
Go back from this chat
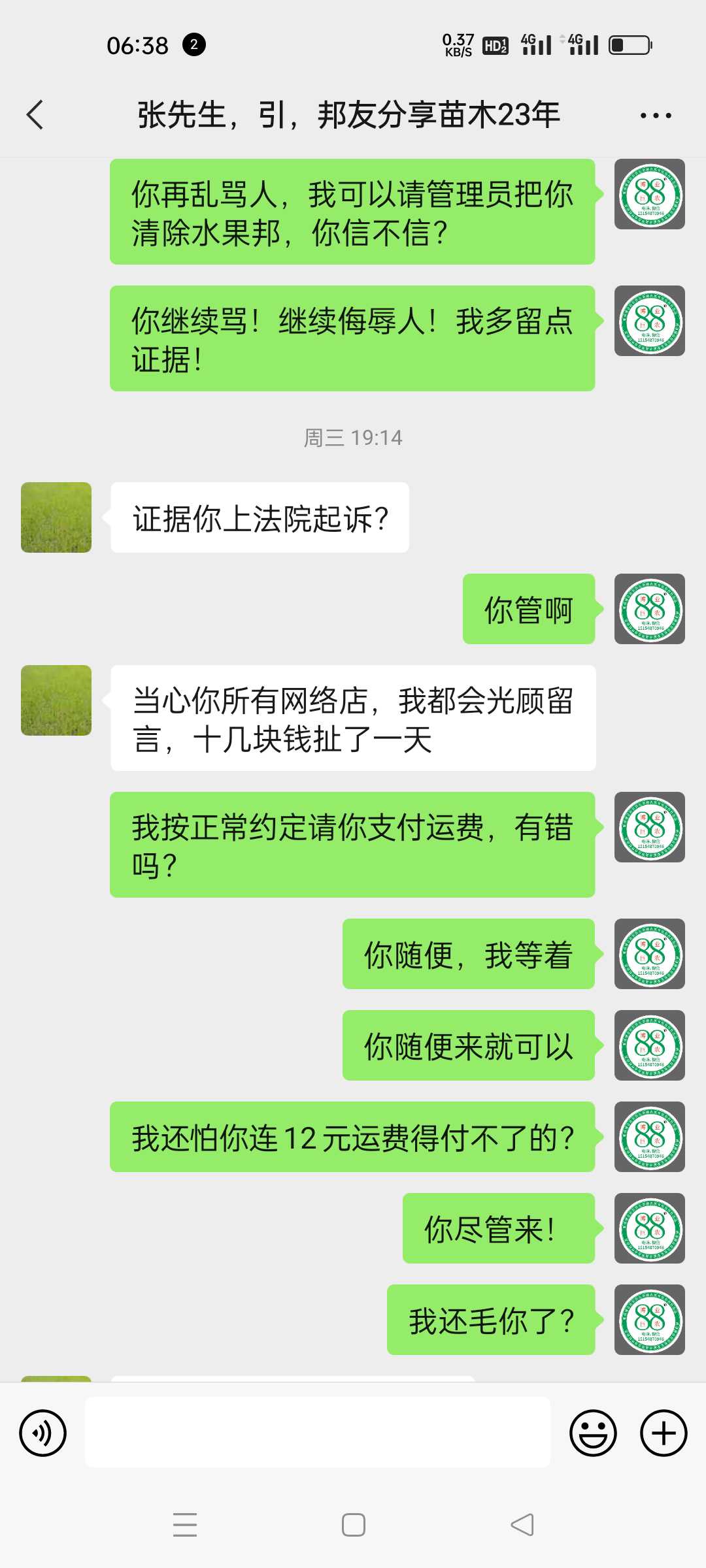[x=35, y=115]
